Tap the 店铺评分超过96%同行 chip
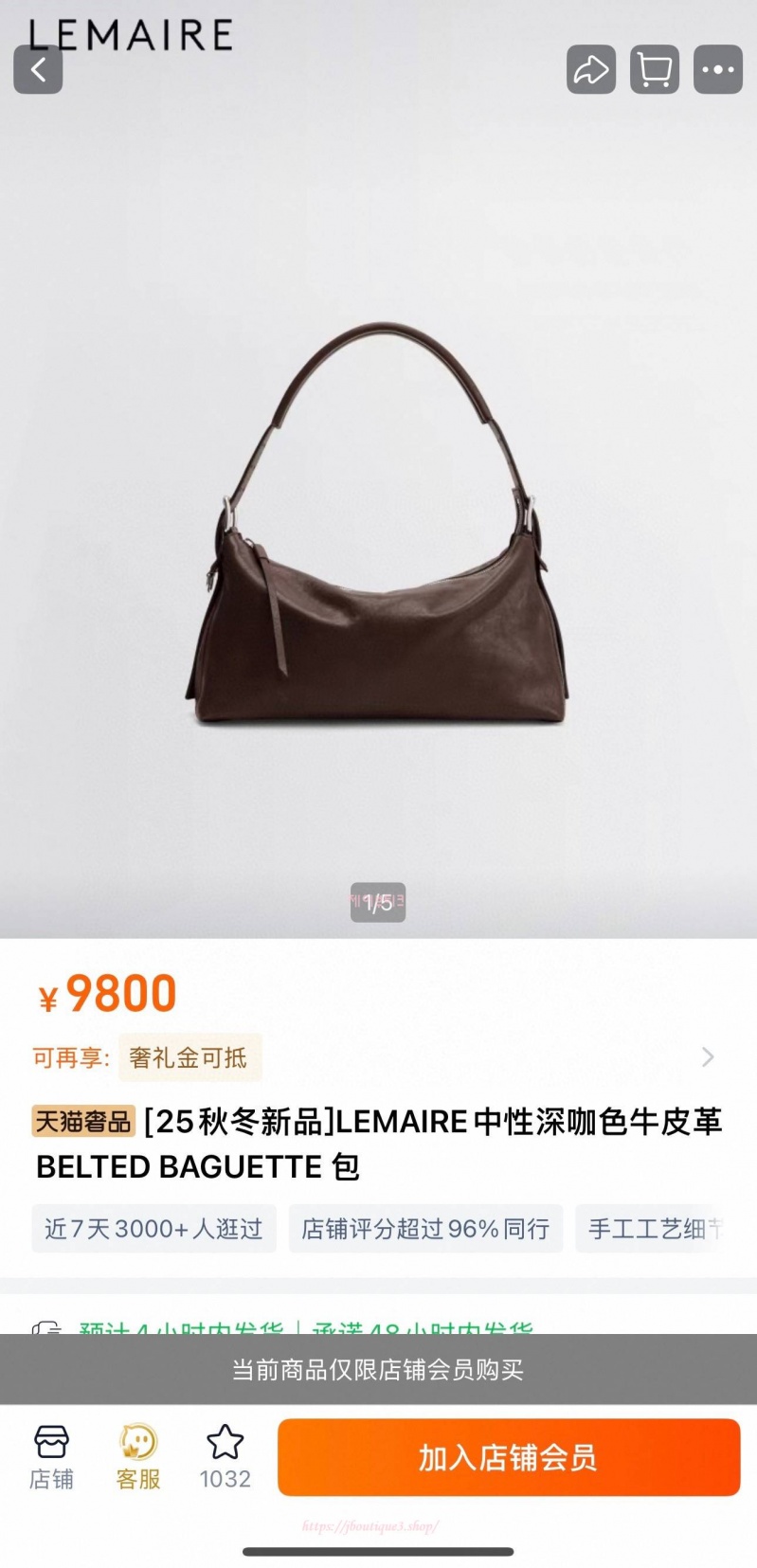The width and height of the screenshot is (757, 1568). (425, 1229)
